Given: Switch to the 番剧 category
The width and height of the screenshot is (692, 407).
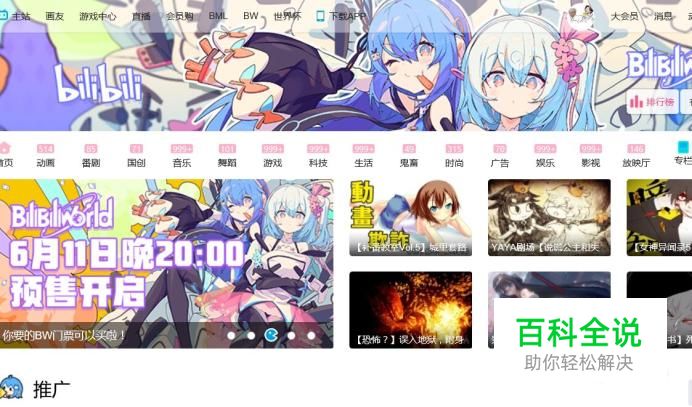Looking at the screenshot, I should pos(91,162).
